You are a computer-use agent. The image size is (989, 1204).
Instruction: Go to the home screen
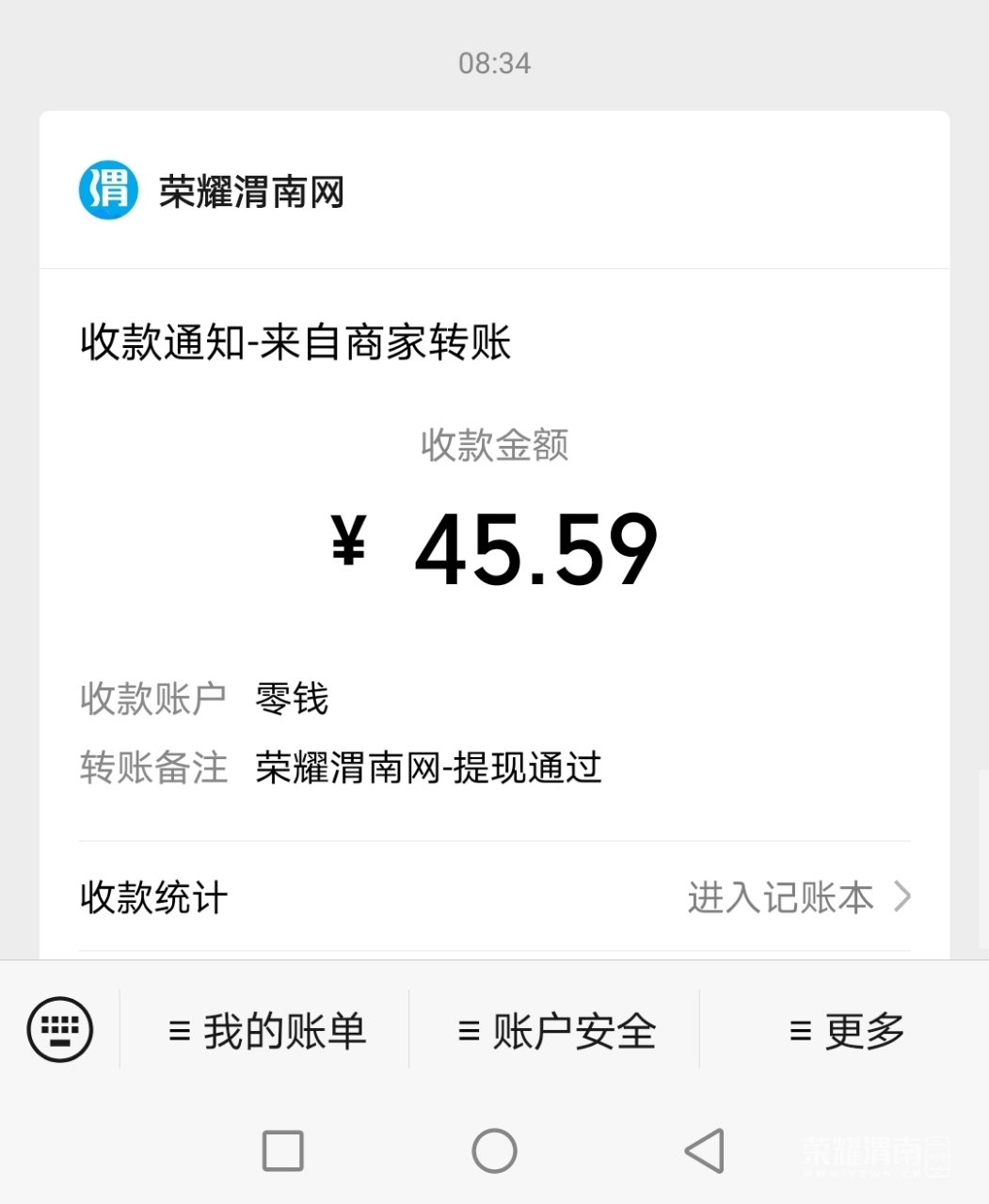pyautogui.click(x=494, y=1150)
